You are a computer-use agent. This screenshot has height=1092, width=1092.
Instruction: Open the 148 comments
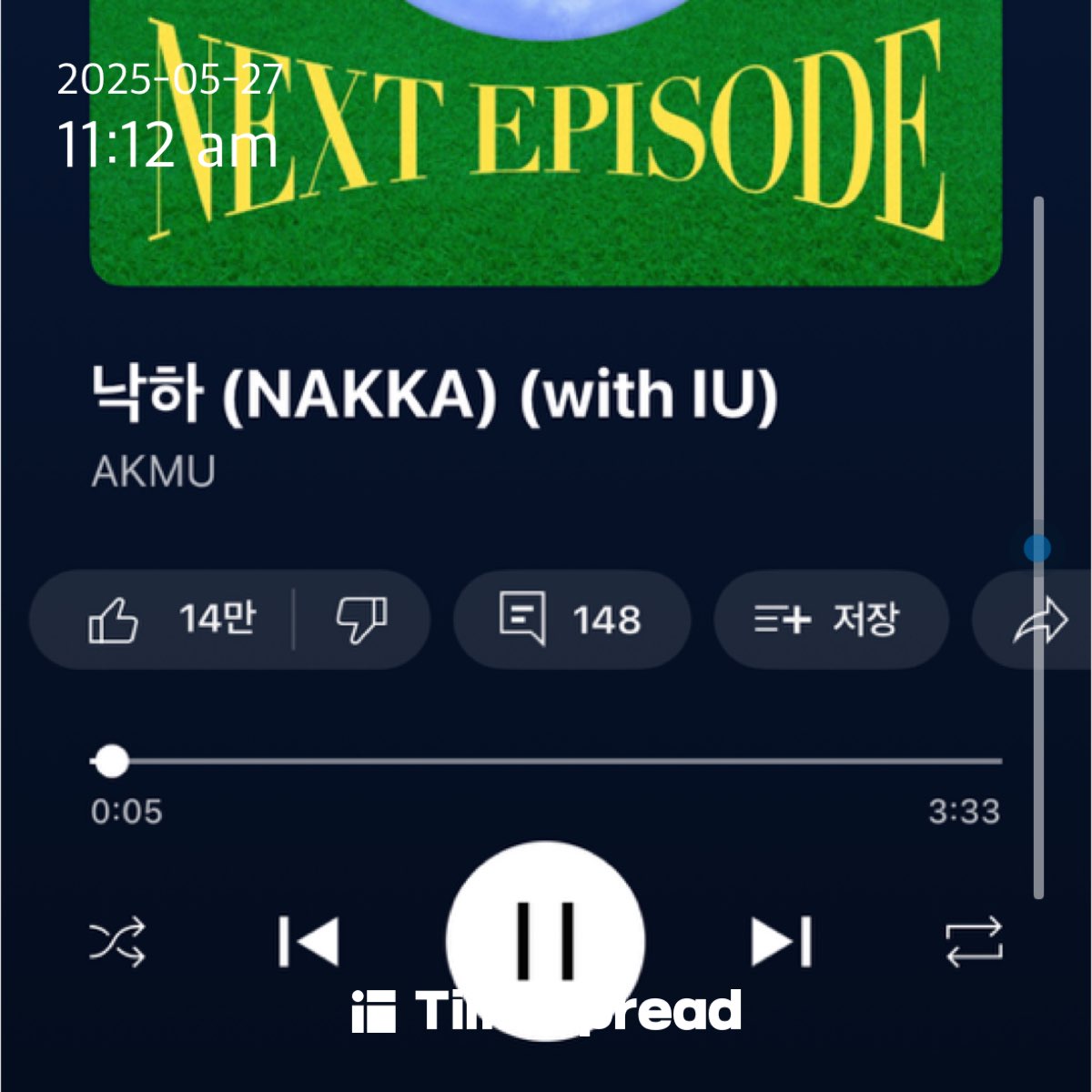571,621
